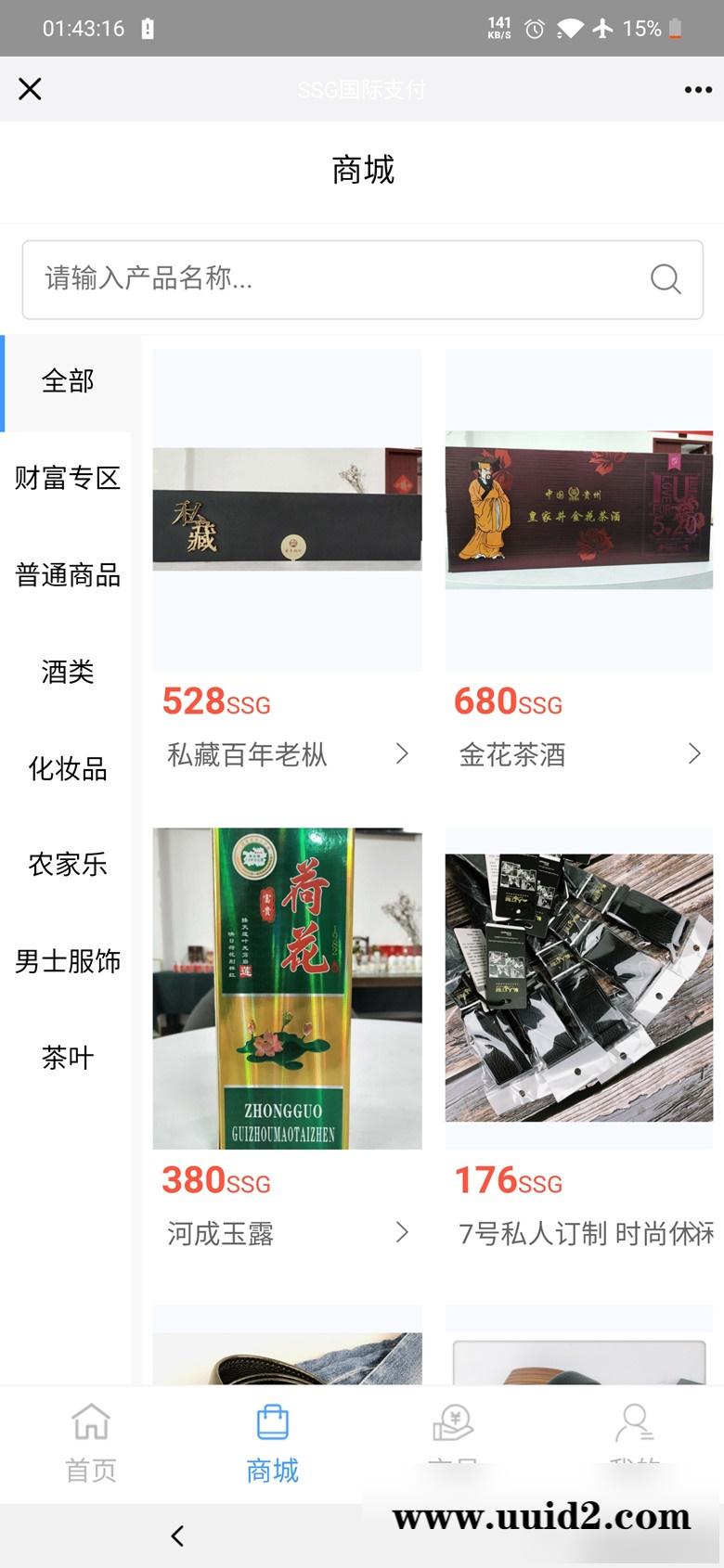
Task: Tap the hand-with-coin payments icon in bottom bar
Action: pos(452,1422)
